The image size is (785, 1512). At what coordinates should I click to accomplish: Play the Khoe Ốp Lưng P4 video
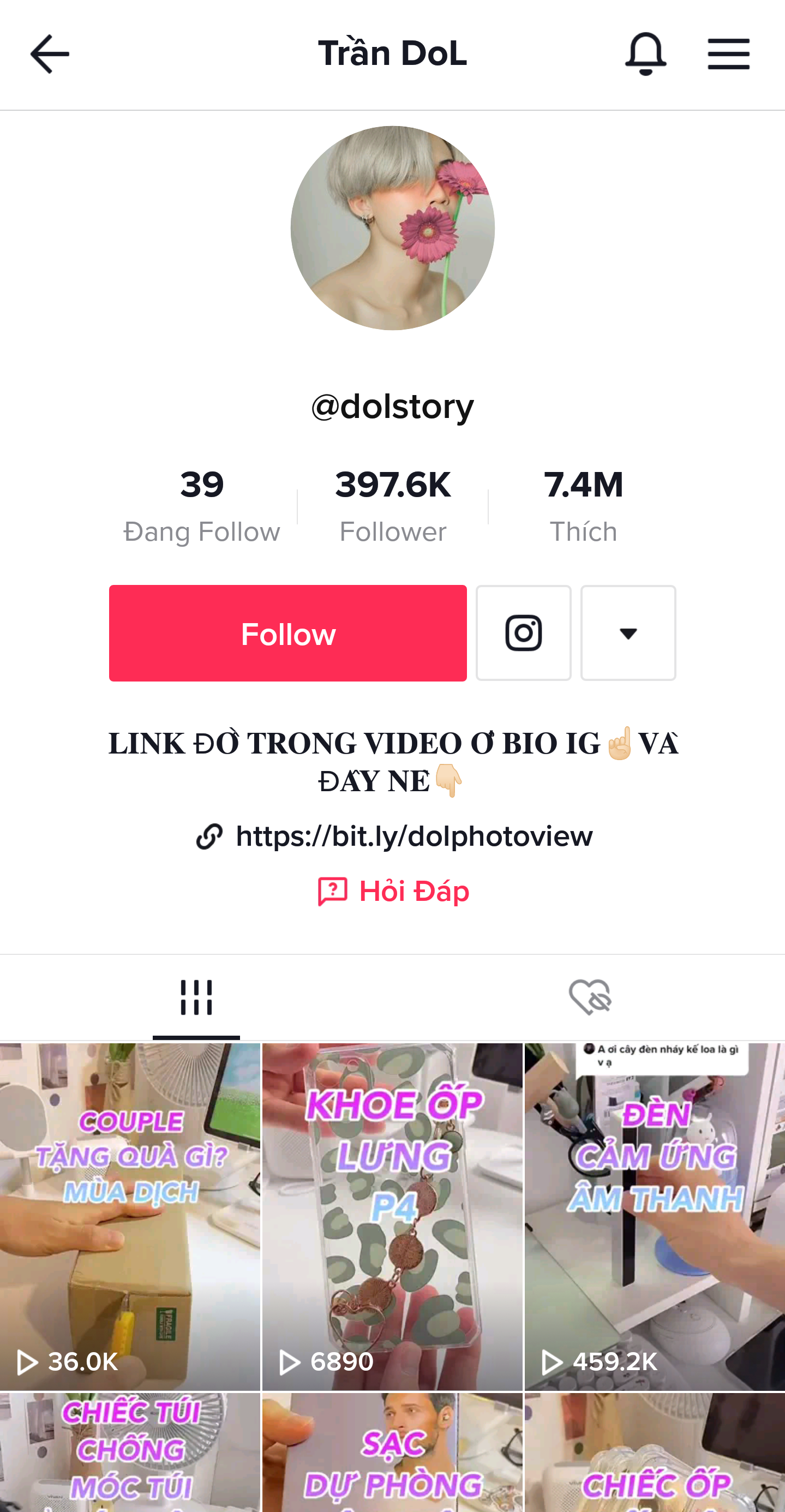coord(392,1217)
